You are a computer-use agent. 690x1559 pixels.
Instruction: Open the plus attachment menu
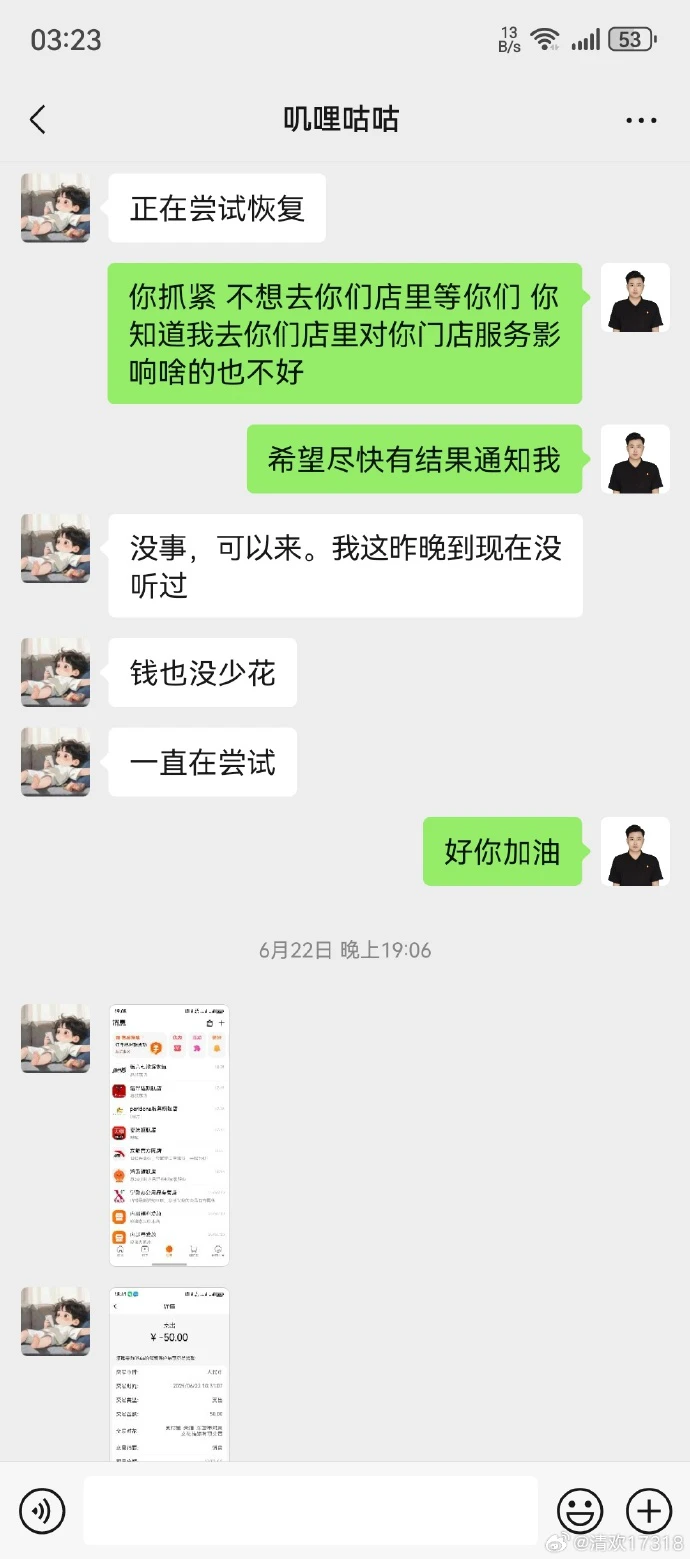pyautogui.click(x=649, y=1510)
